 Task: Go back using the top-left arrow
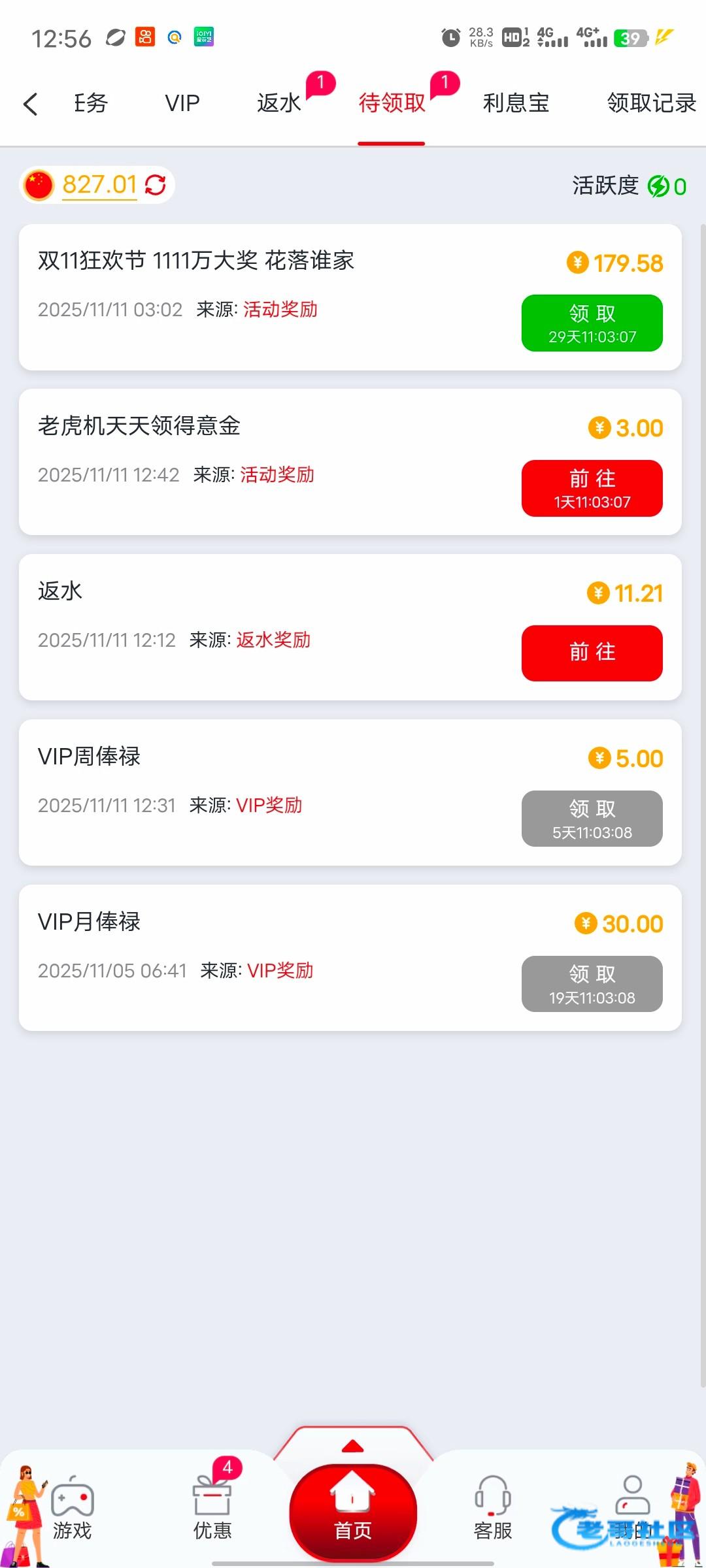tap(30, 104)
